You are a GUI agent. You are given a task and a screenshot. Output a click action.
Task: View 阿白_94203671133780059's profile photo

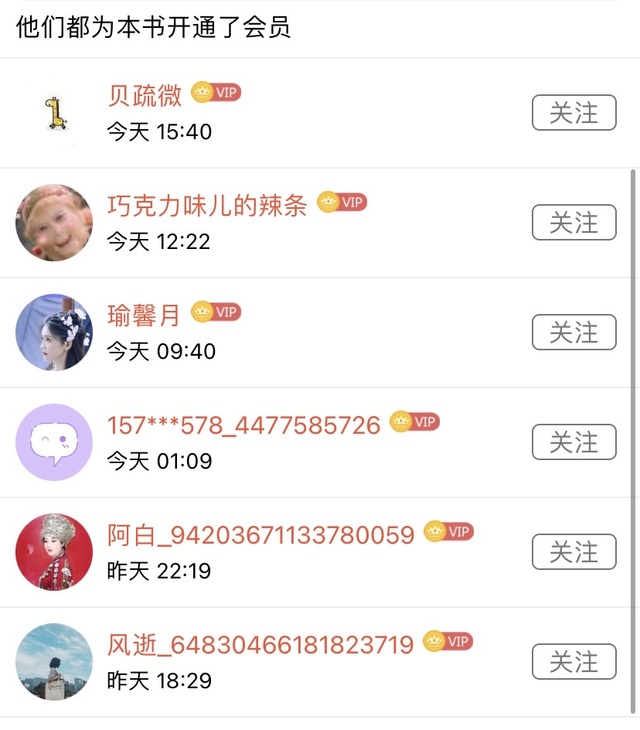[54, 552]
